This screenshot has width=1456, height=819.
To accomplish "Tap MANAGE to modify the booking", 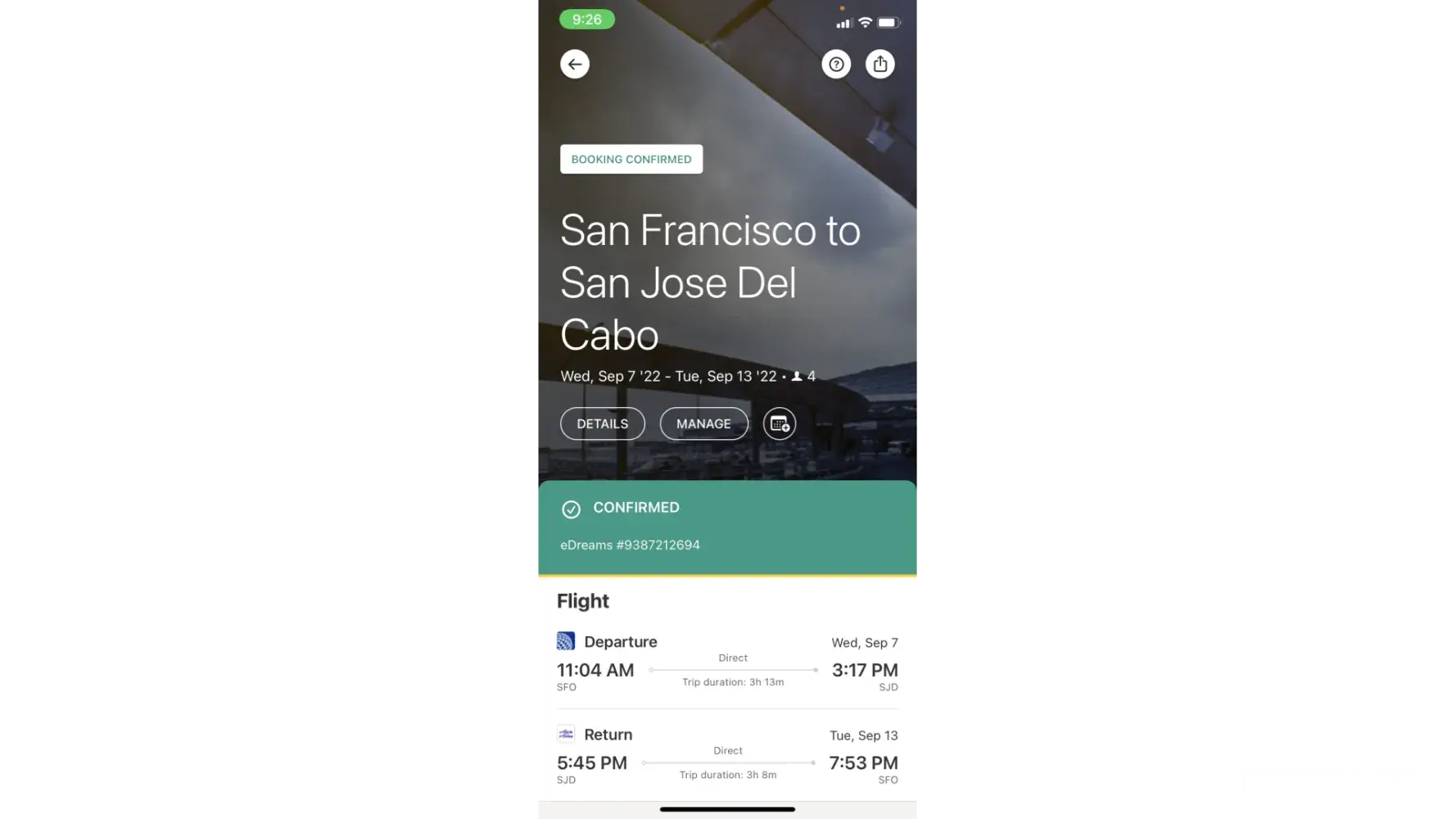I will [x=704, y=423].
